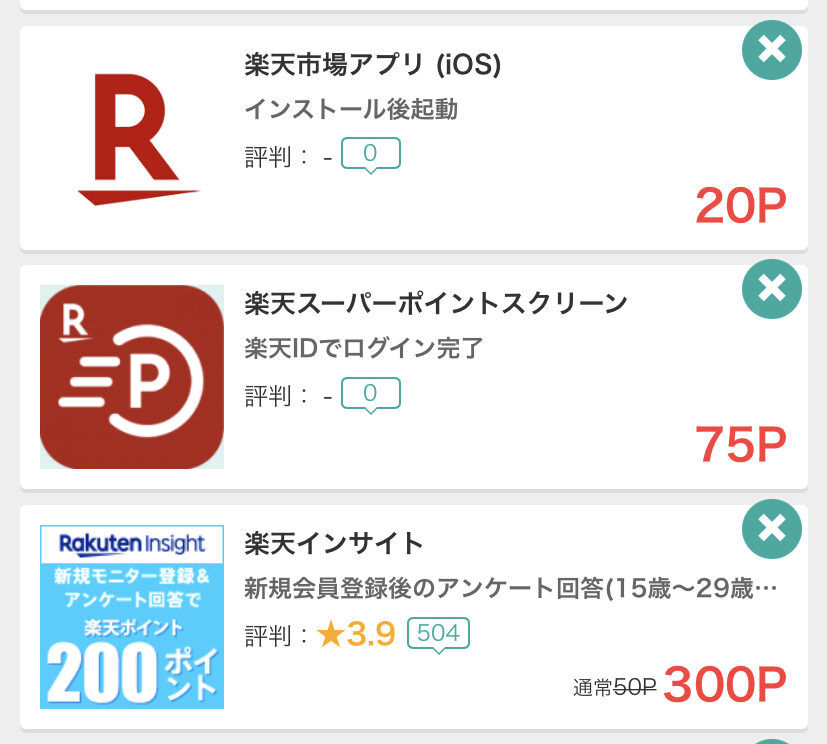Dismiss the 楽天スーパーポイントスクリーン offer
This screenshot has height=744, width=827.
tap(772, 288)
